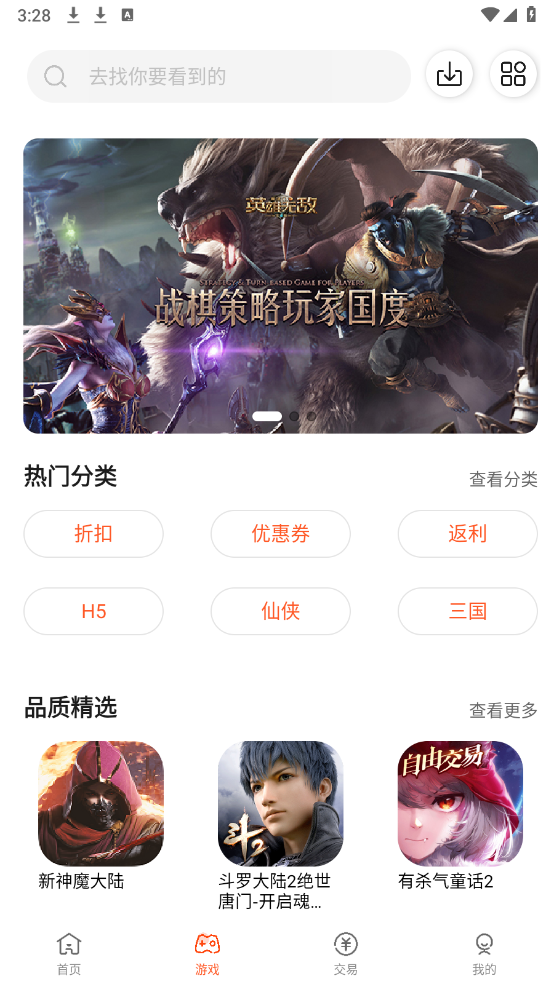Switch to the 首页 tab
Viewport: 554px width, 984px height.
pyautogui.click(x=69, y=954)
